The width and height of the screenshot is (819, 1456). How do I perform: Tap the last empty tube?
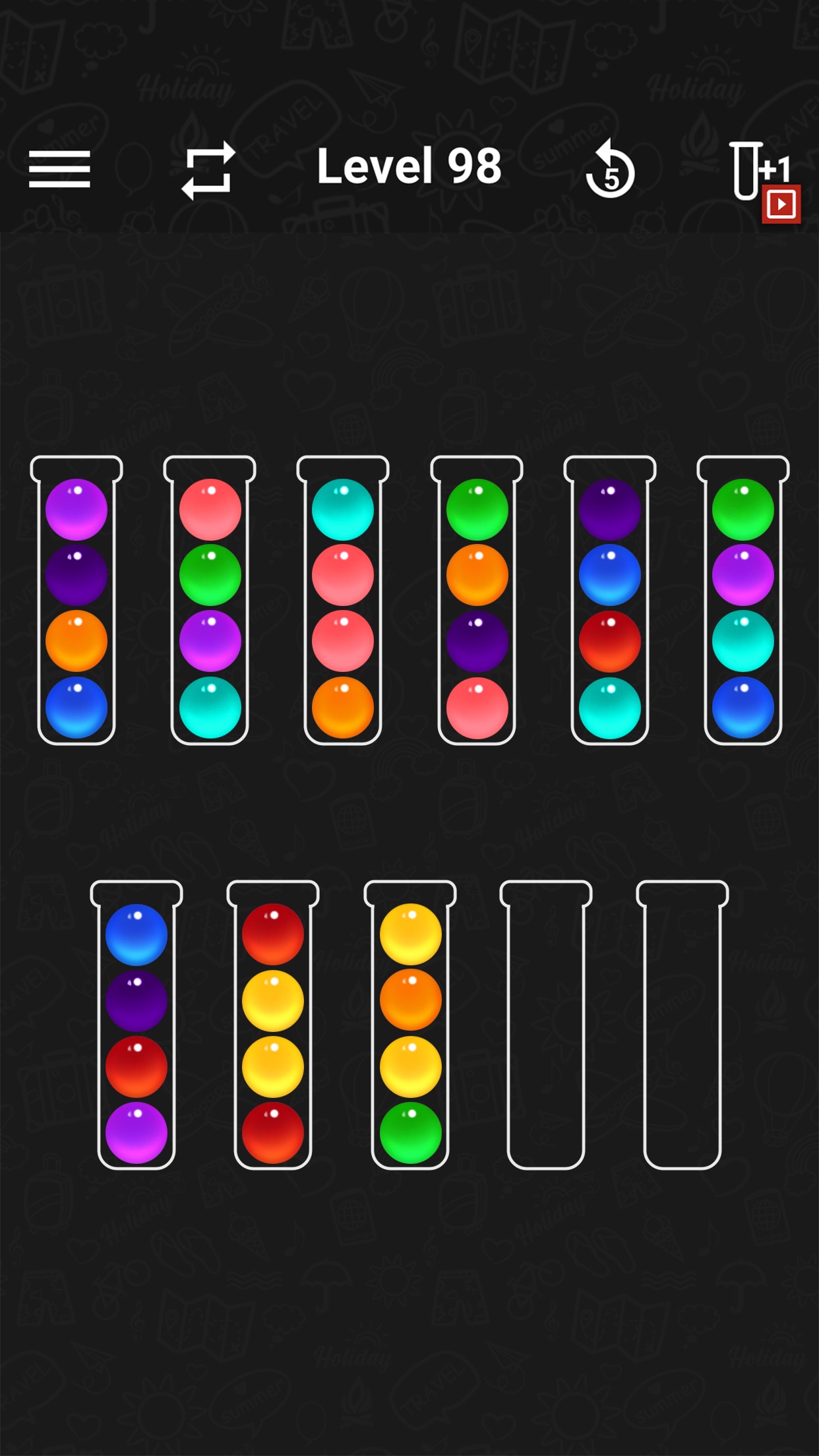682,1025
